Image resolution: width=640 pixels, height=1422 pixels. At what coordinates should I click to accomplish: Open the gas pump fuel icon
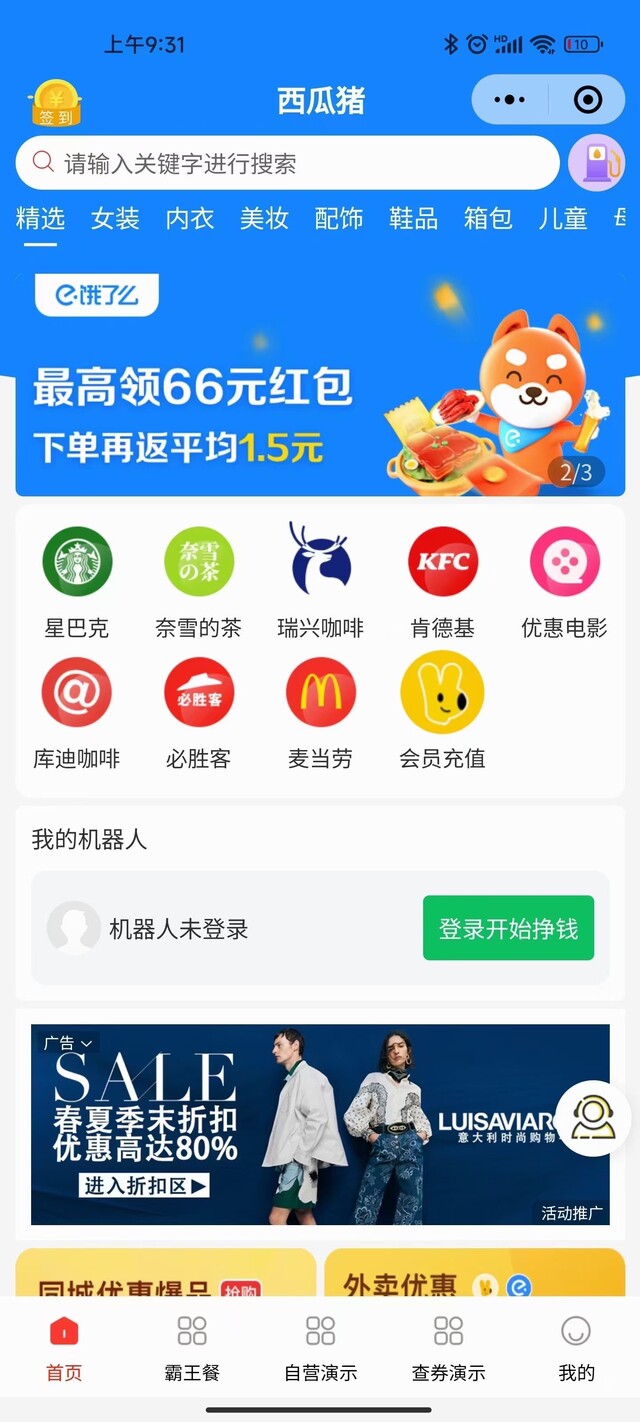(596, 163)
